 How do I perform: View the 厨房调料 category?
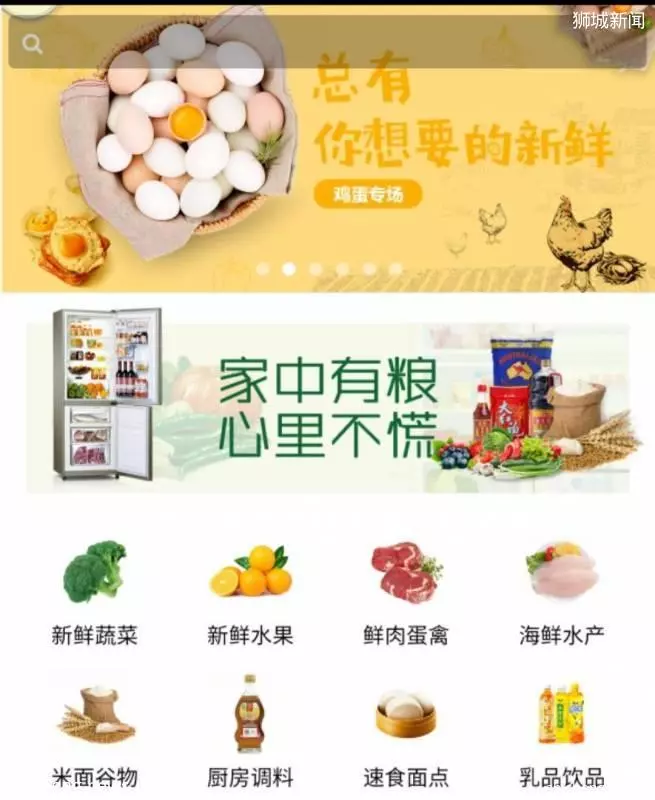[x=250, y=733]
